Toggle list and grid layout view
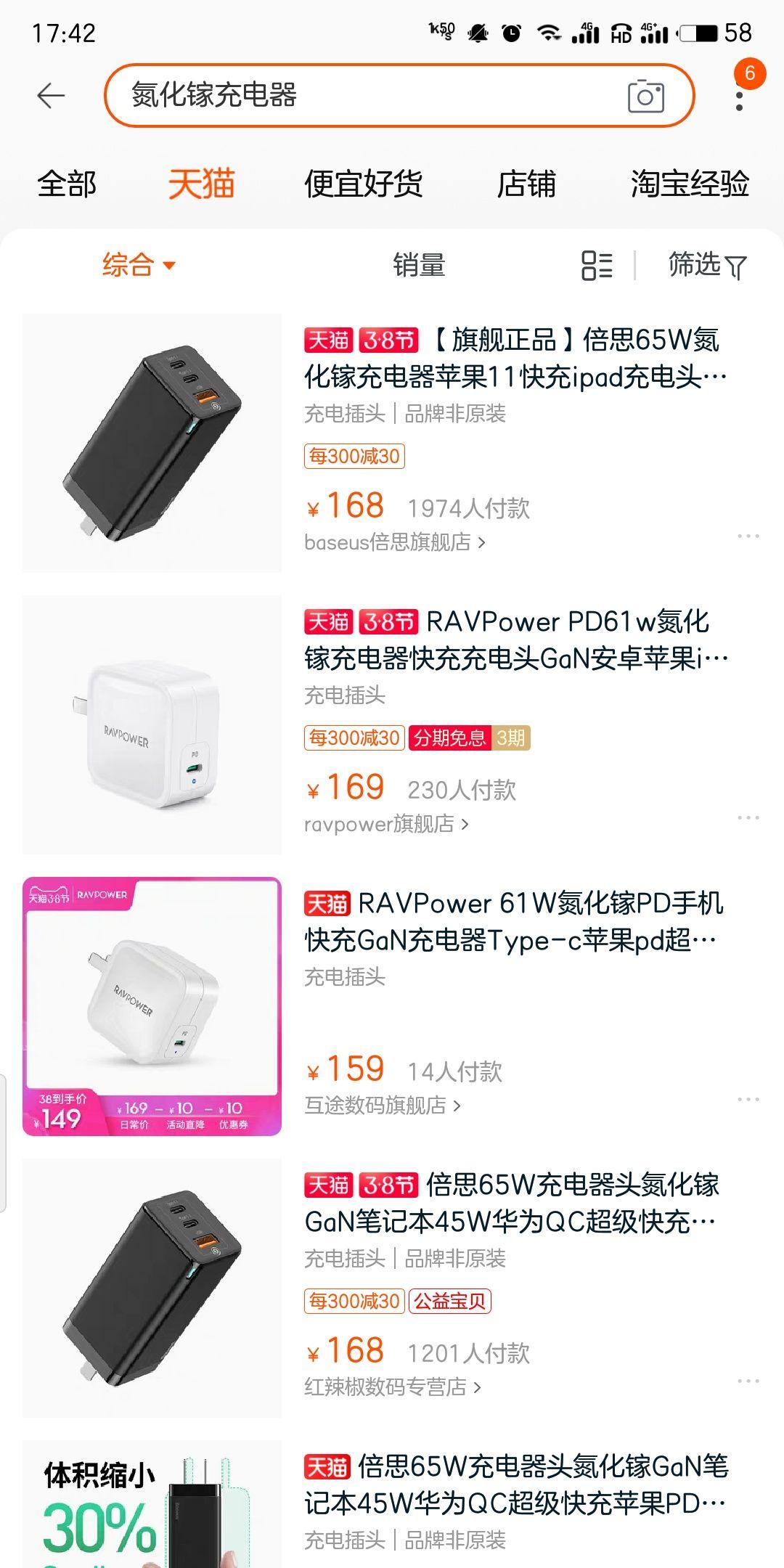Screen dimensions: 784x1568 (597, 266)
